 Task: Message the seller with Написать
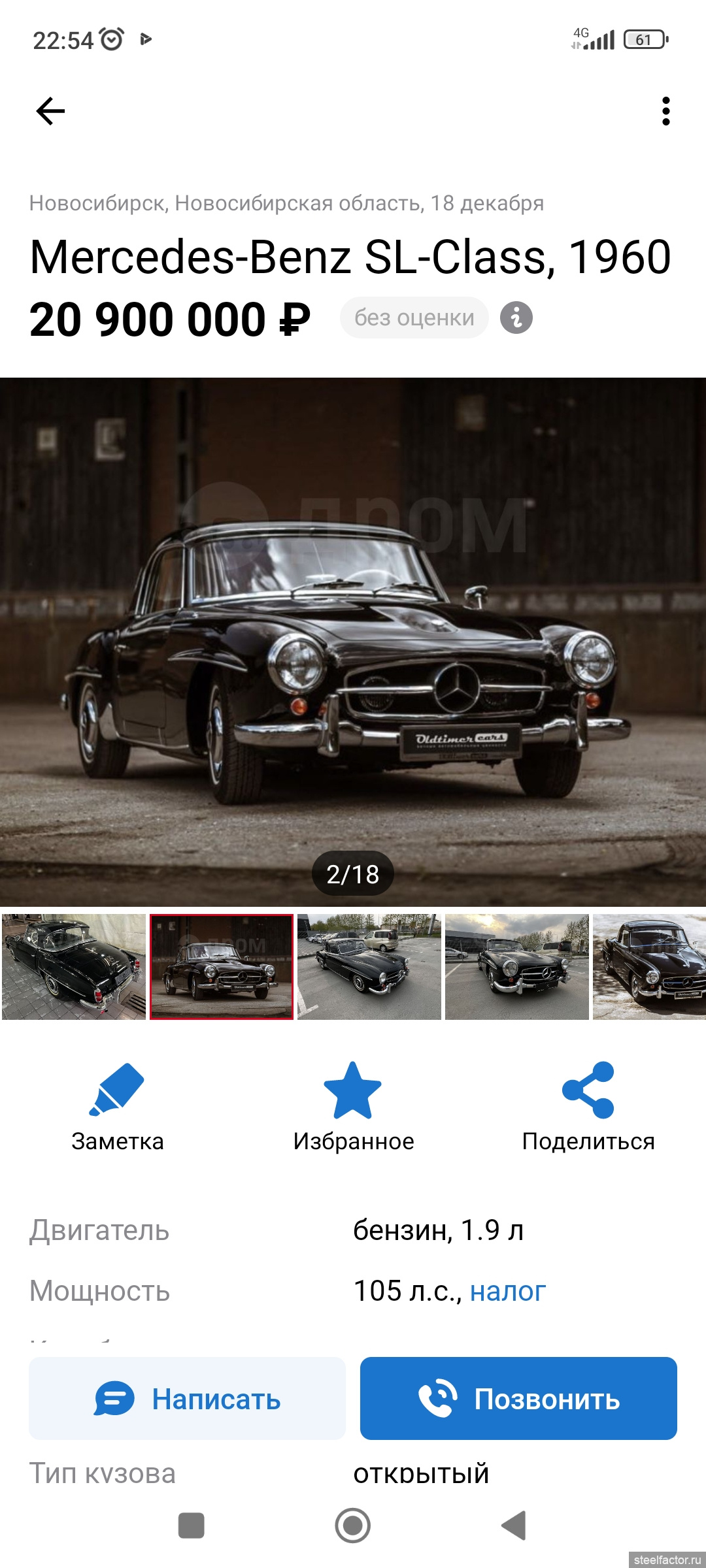pos(187,1398)
